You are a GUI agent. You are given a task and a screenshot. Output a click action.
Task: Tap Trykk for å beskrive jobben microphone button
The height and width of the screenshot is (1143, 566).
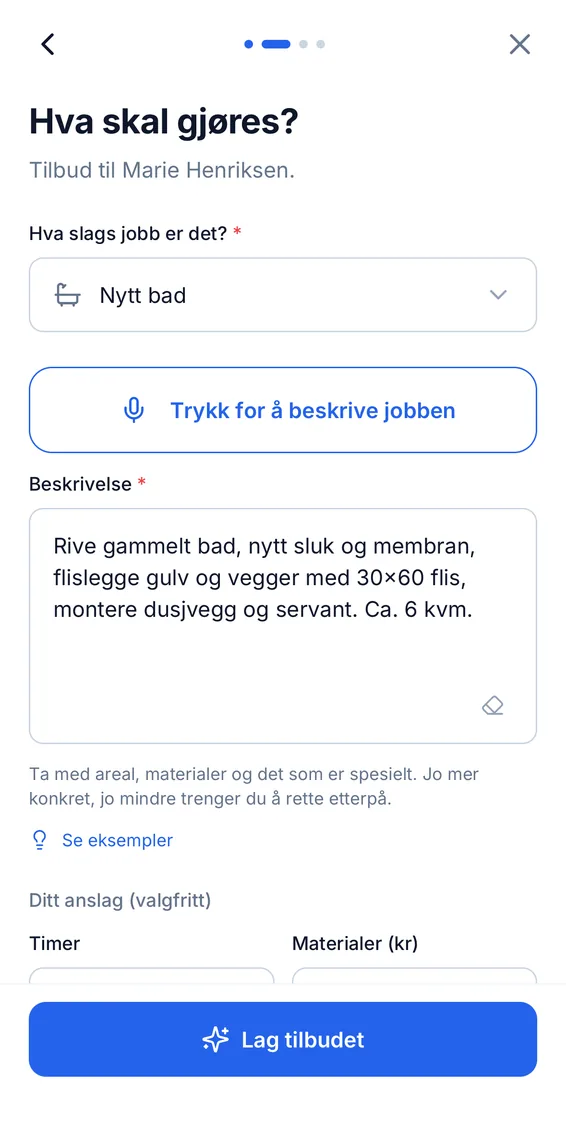283,410
